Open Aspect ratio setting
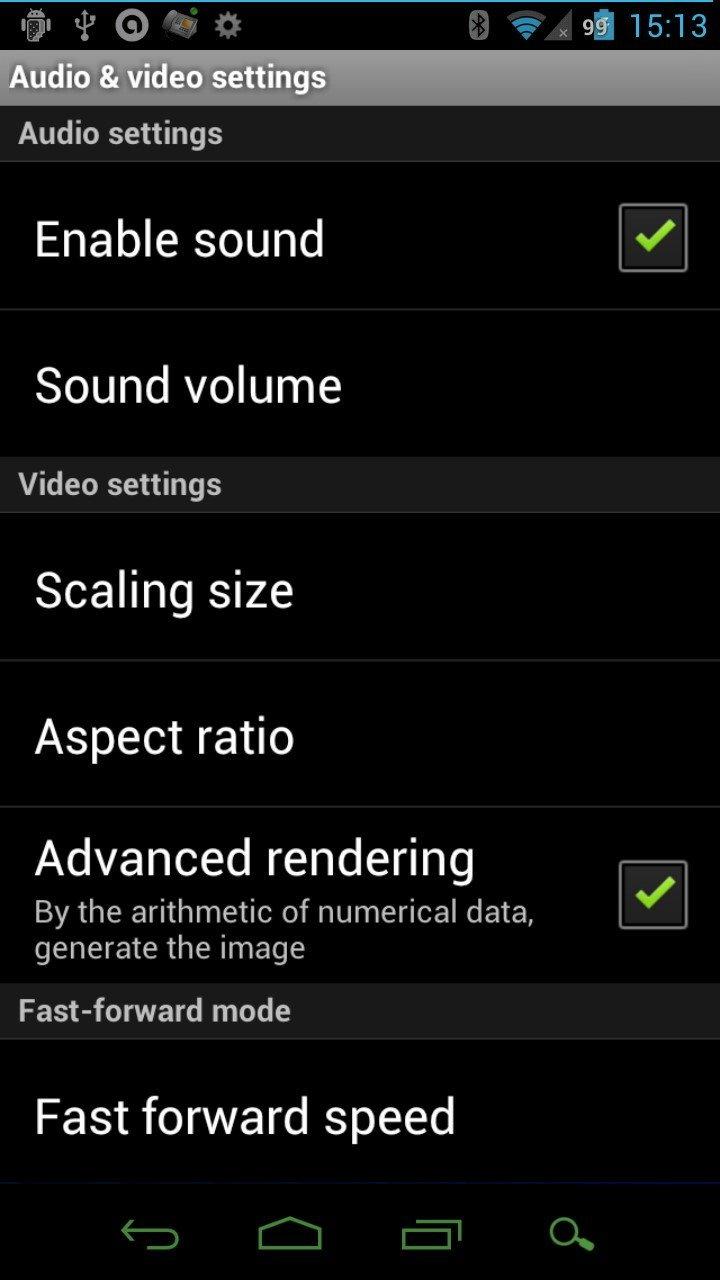Viewport: 720px width, 1280px height. point(164,737)
